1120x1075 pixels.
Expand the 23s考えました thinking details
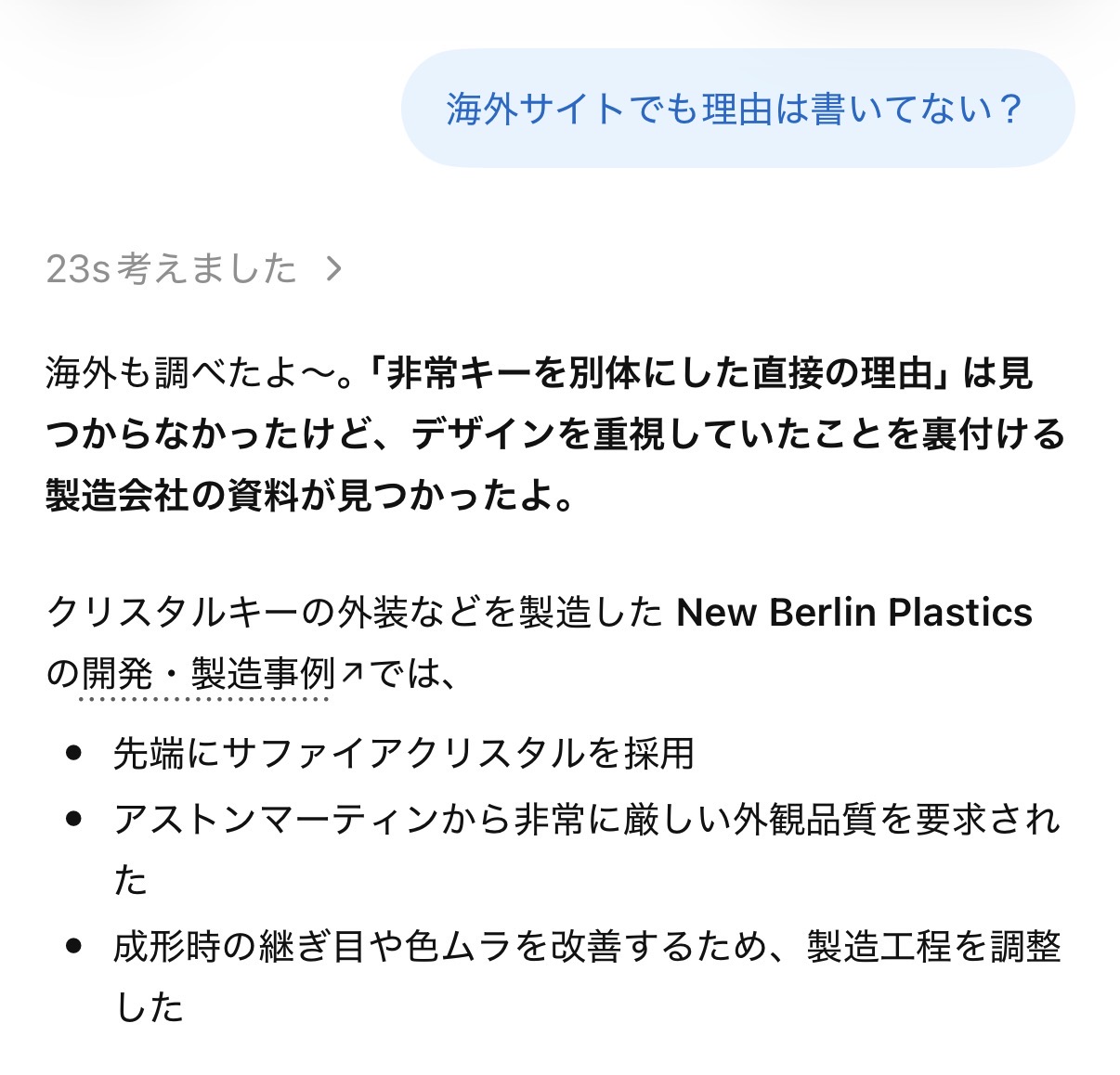point(195,269)
